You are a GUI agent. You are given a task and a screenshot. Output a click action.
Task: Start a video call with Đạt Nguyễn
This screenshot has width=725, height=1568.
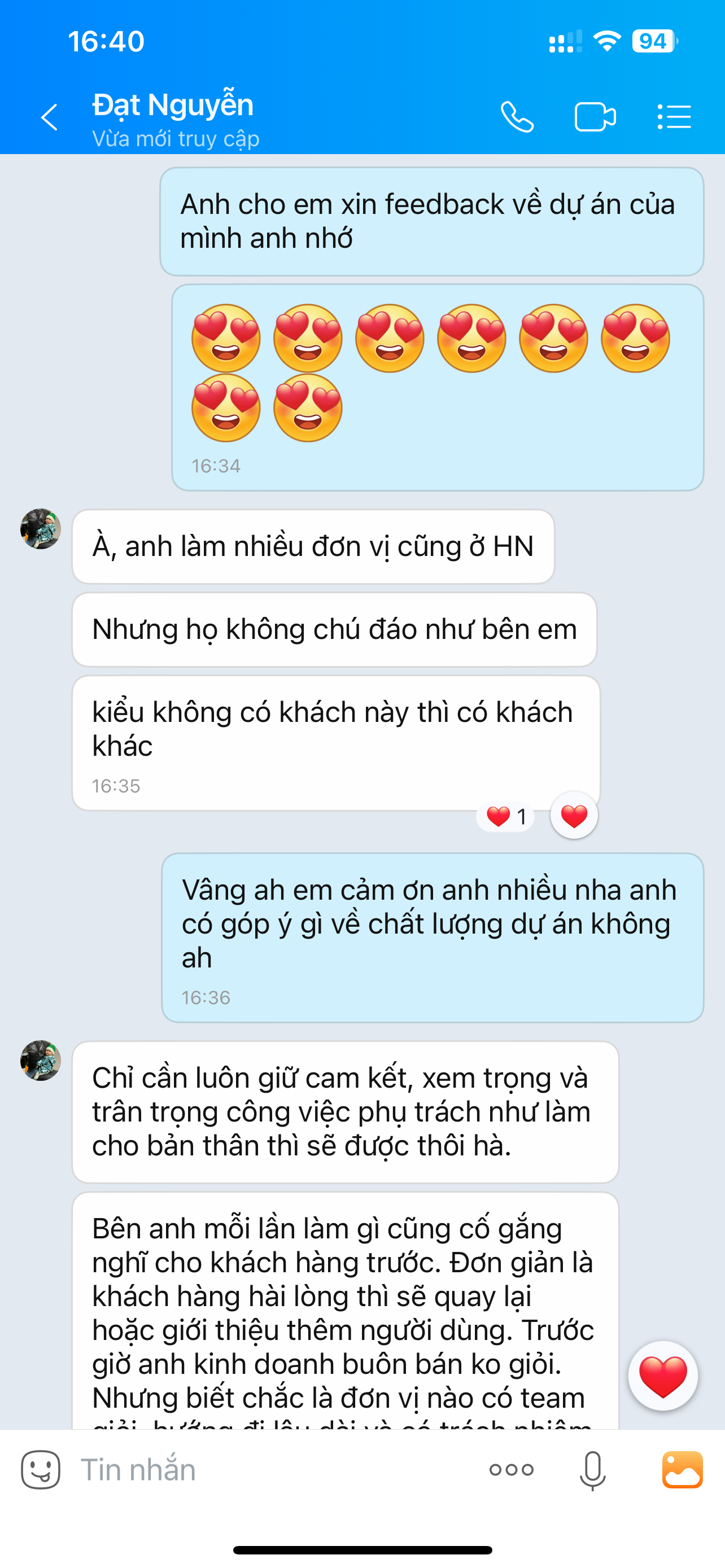[595, 117]
